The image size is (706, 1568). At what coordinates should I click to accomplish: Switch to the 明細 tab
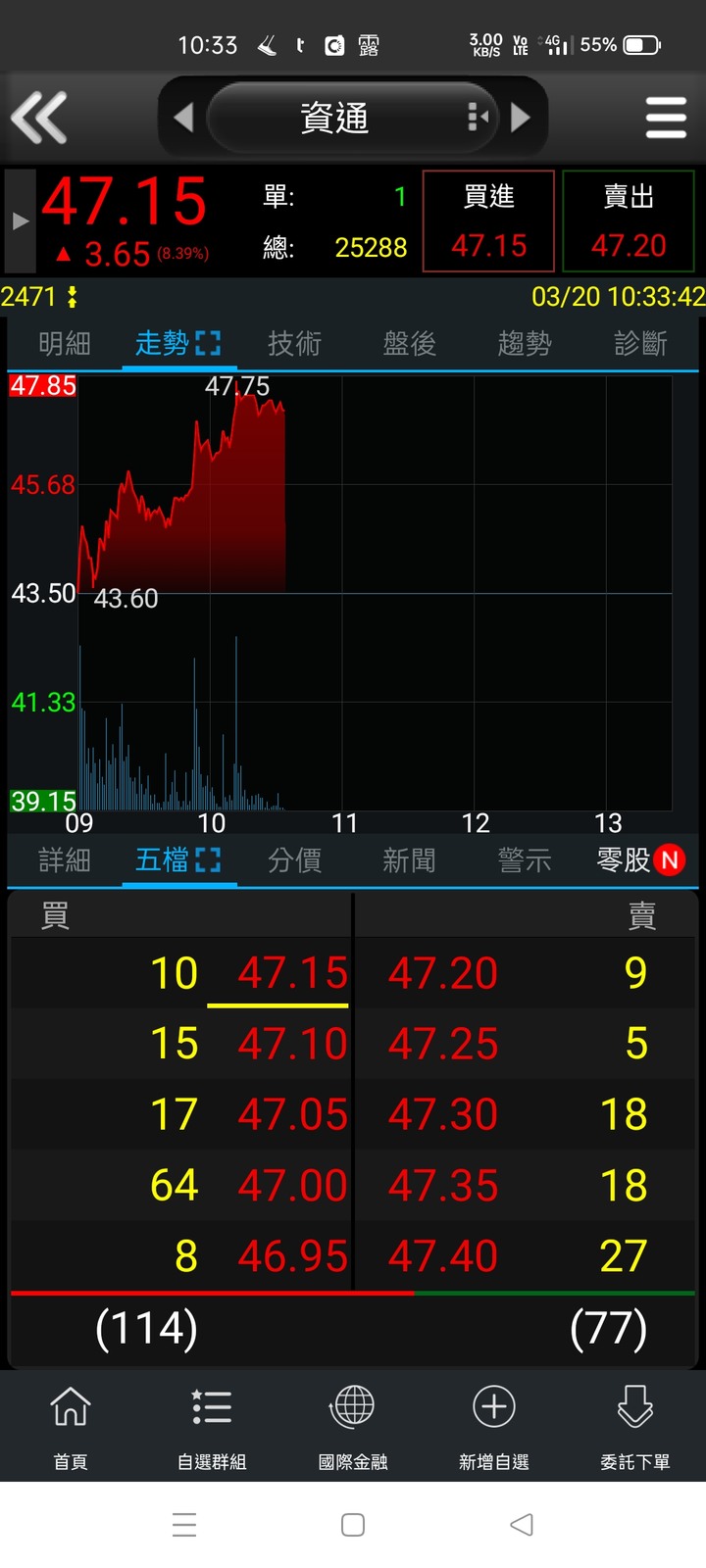click(65, 344)
